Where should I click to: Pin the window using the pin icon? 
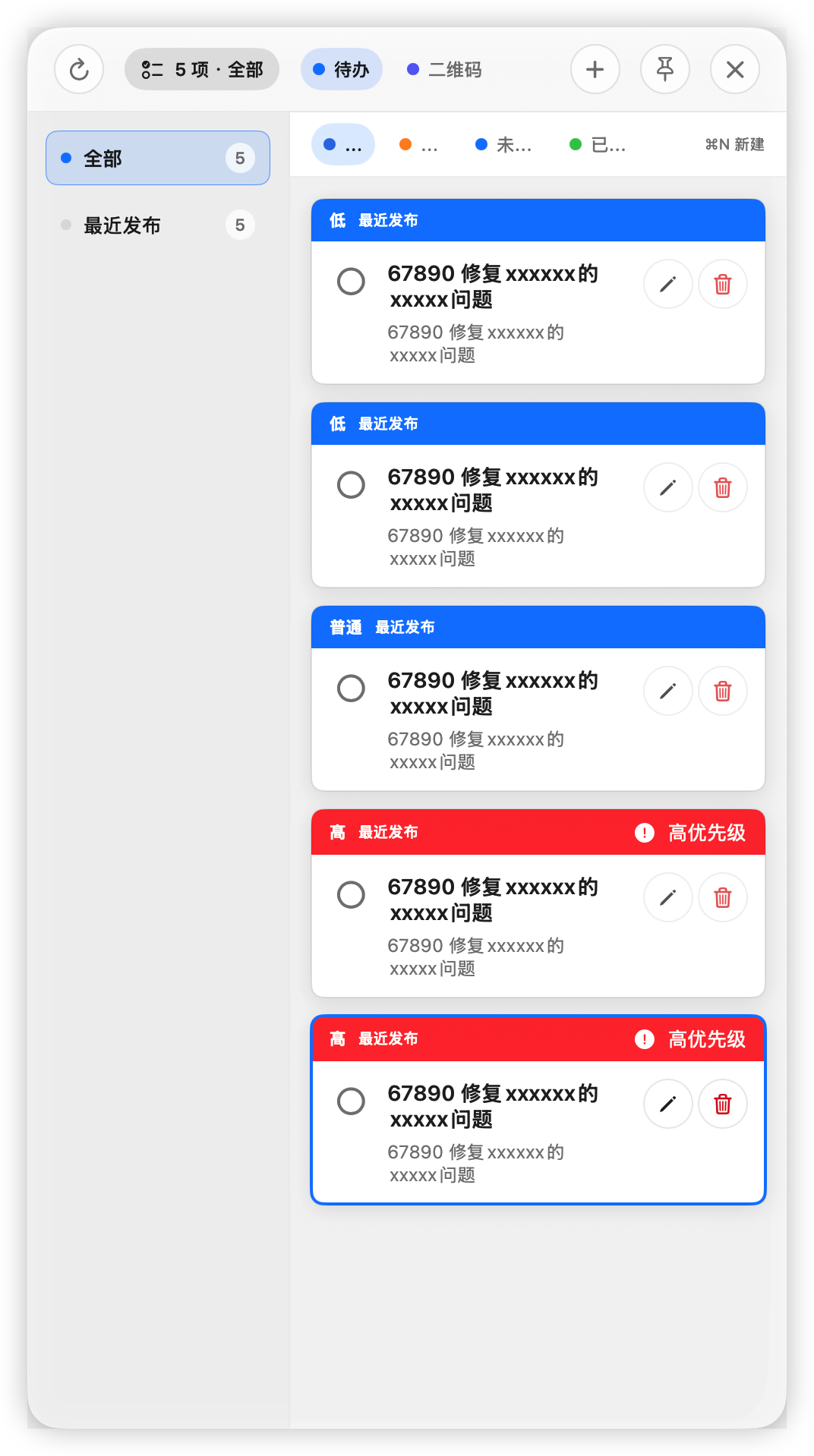click(x=665, y=70)
